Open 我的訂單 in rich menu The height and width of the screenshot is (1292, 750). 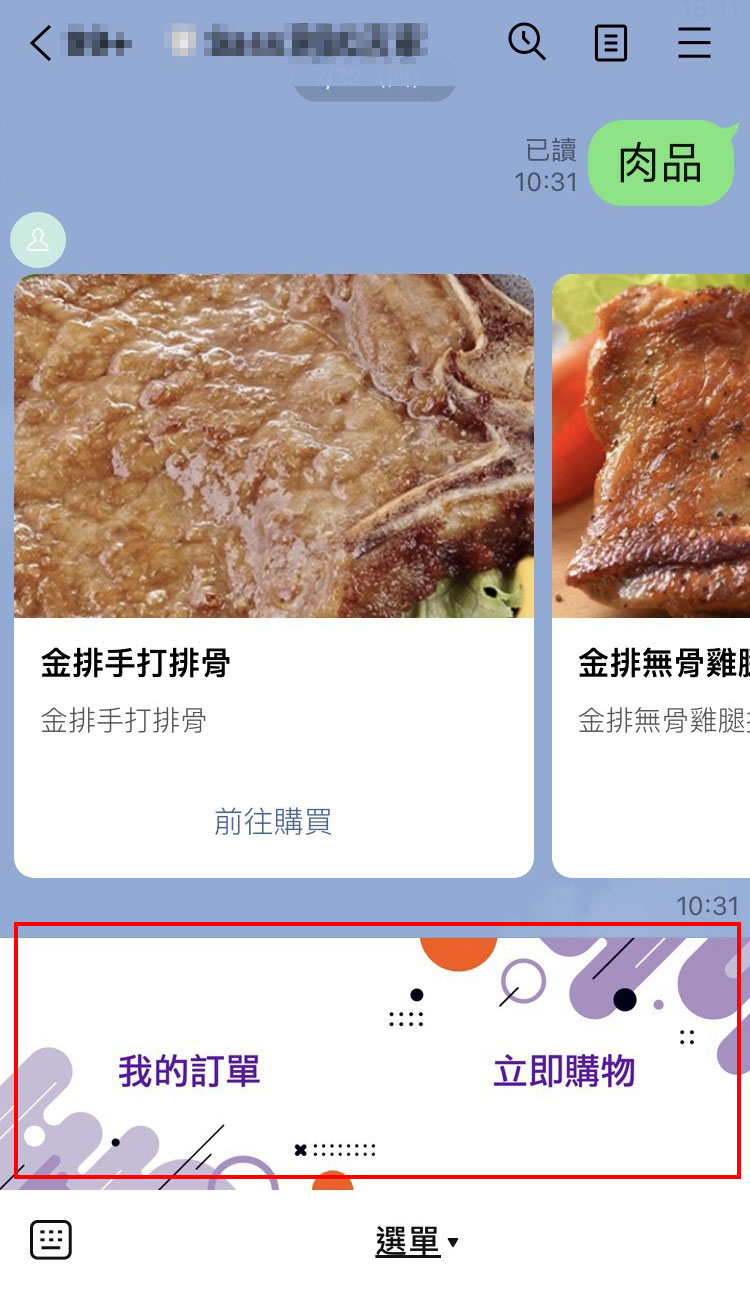coord(189,1071)
